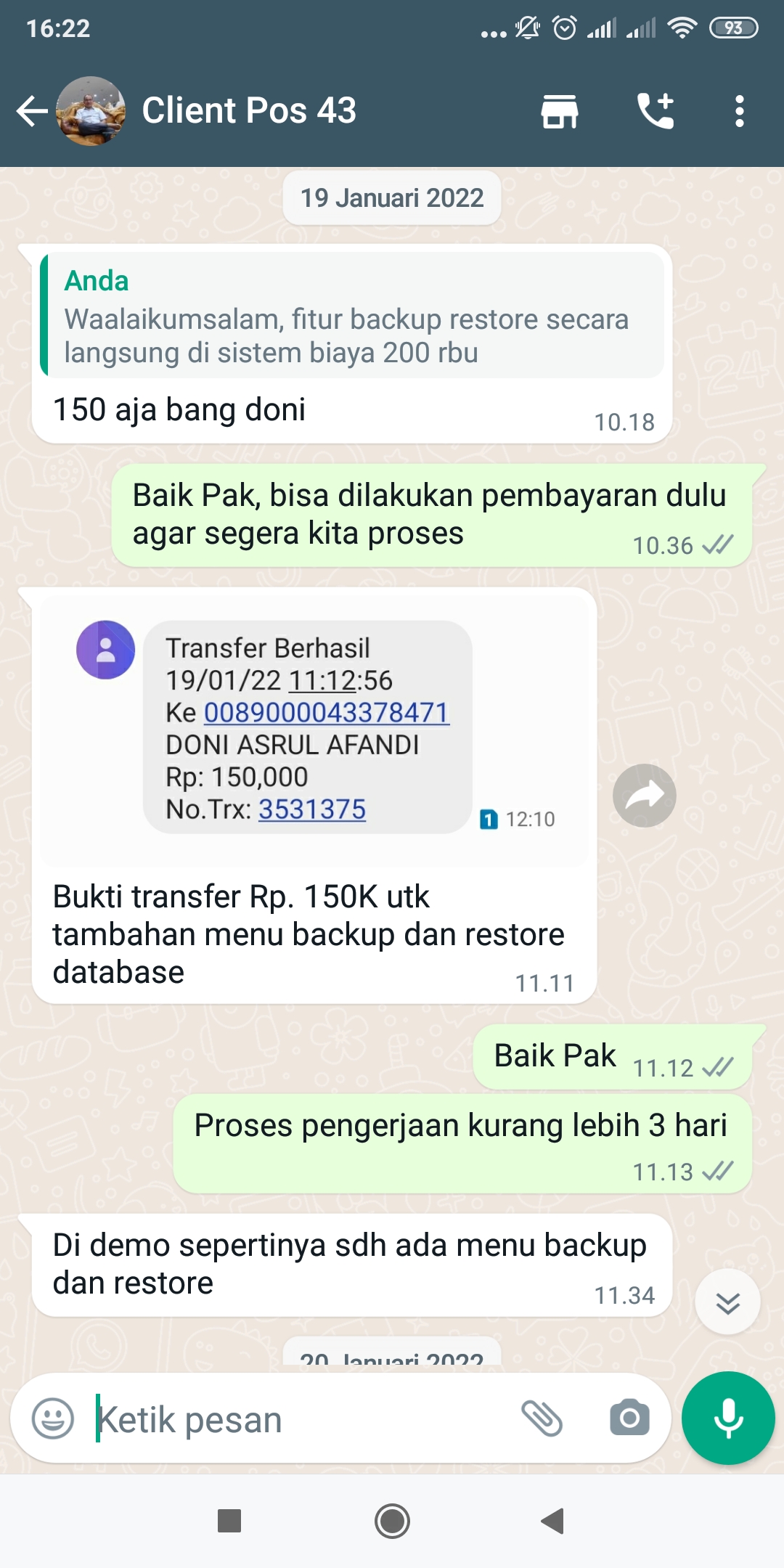Open the three-dot overflow menu
The image size is (784, 1568).
739,111
